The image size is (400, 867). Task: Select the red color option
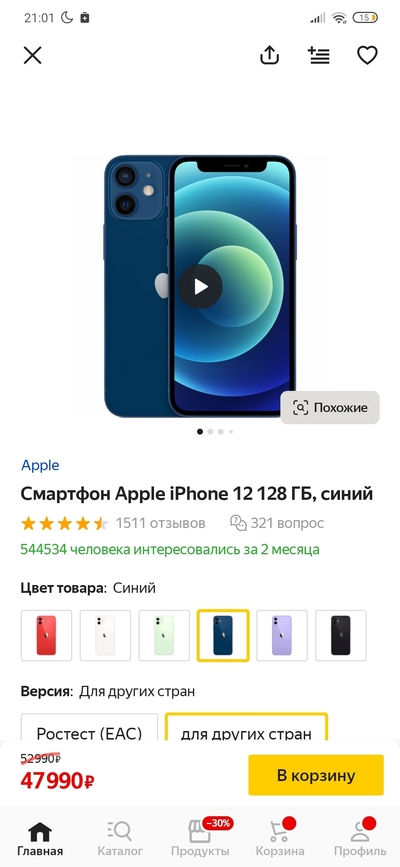coord(46,635)
